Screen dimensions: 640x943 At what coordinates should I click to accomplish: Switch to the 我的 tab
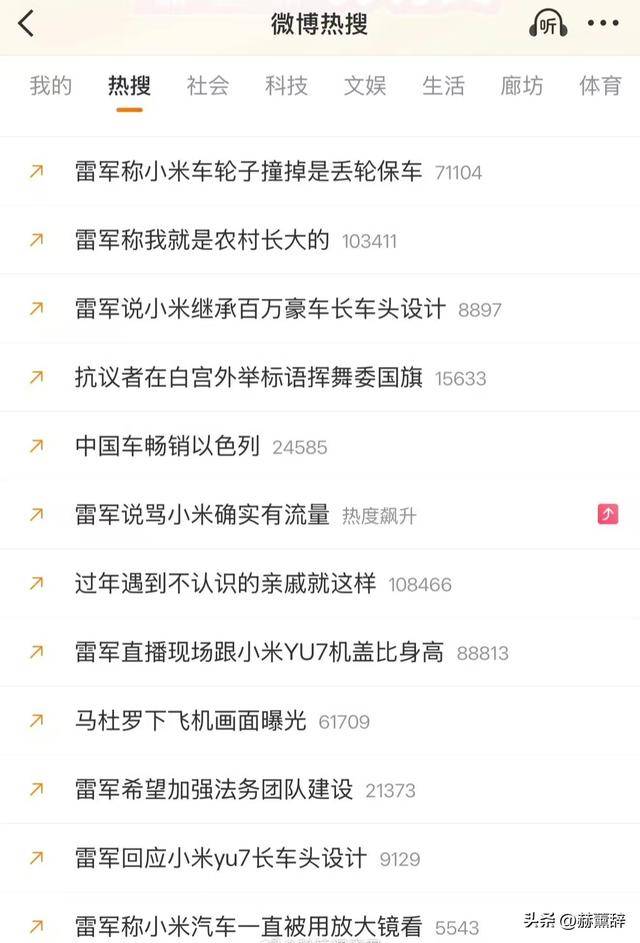50,86
